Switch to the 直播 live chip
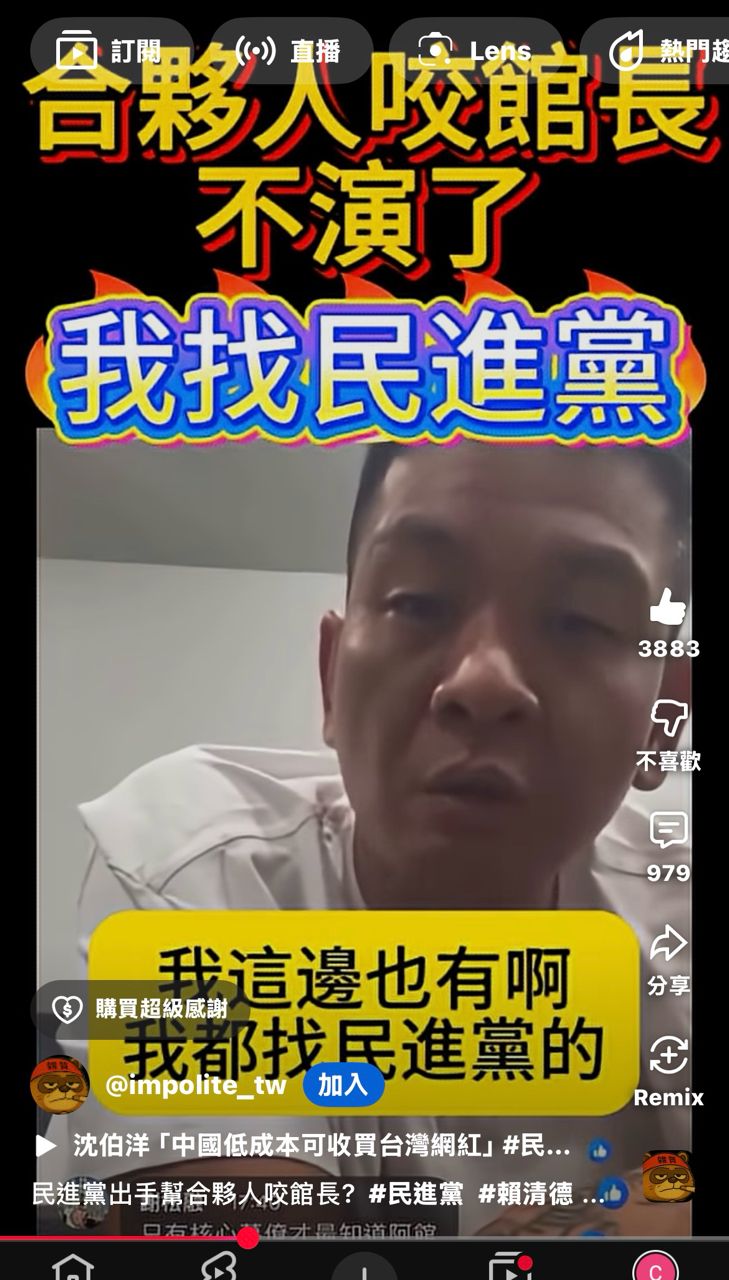729x1280 pixels. [290, 50]
